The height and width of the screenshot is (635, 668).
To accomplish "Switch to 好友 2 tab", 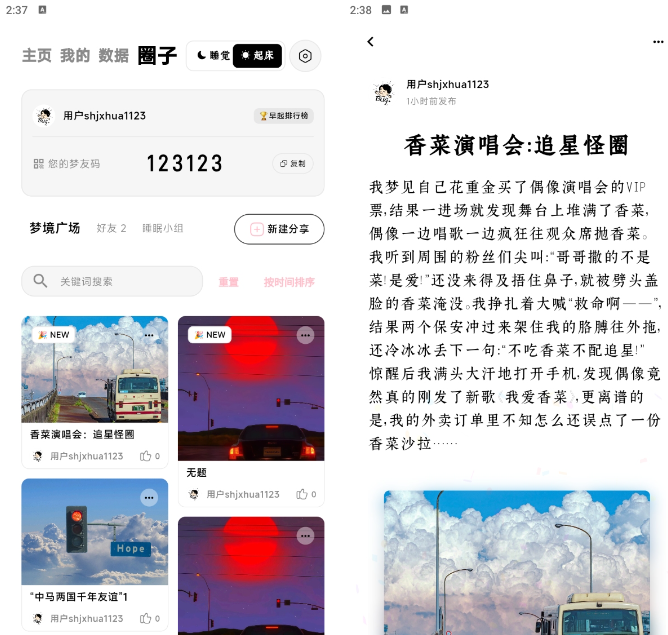I will click(x=111, y=228).
